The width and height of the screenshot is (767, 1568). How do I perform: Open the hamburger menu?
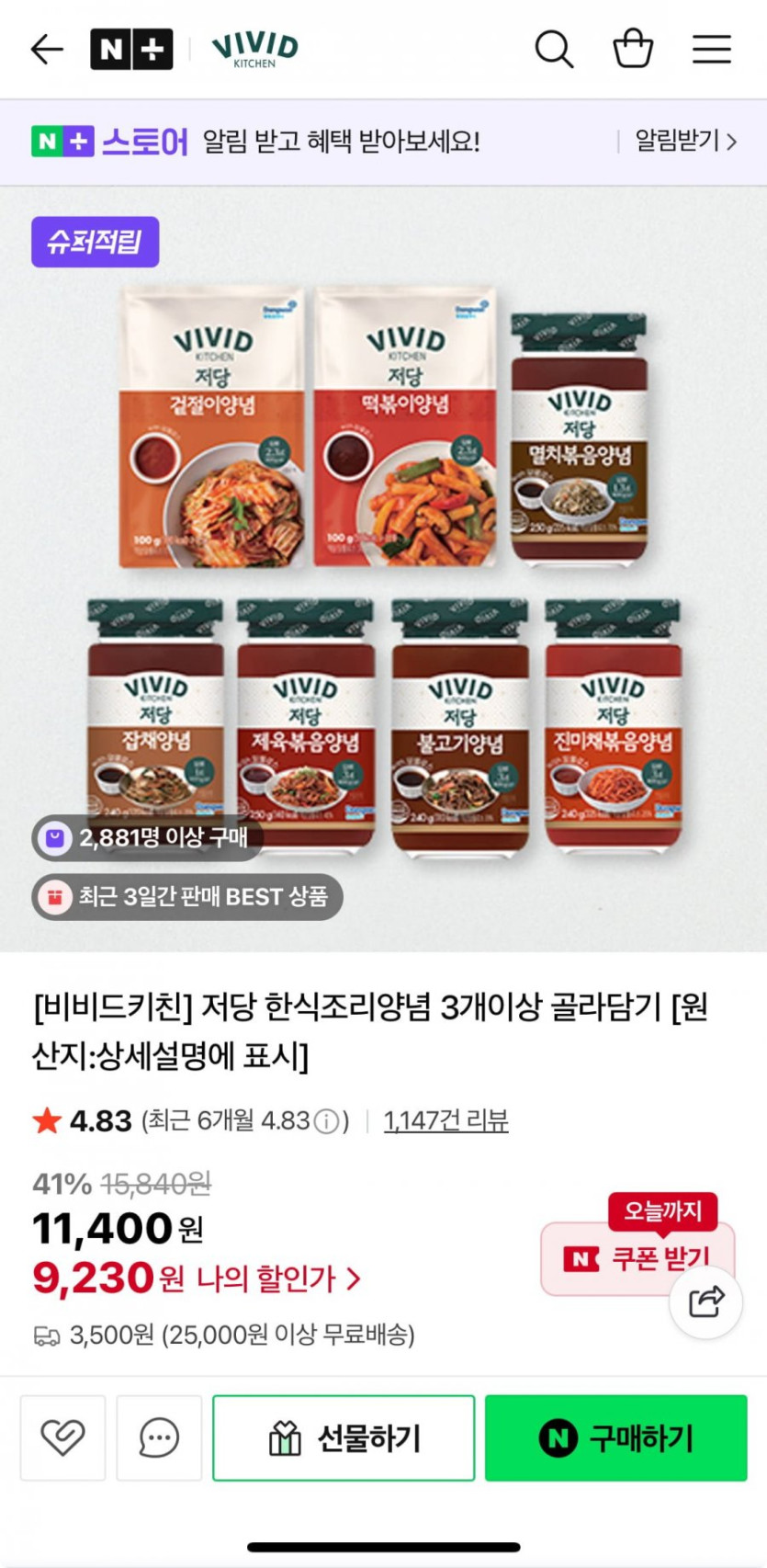[712, 49]
